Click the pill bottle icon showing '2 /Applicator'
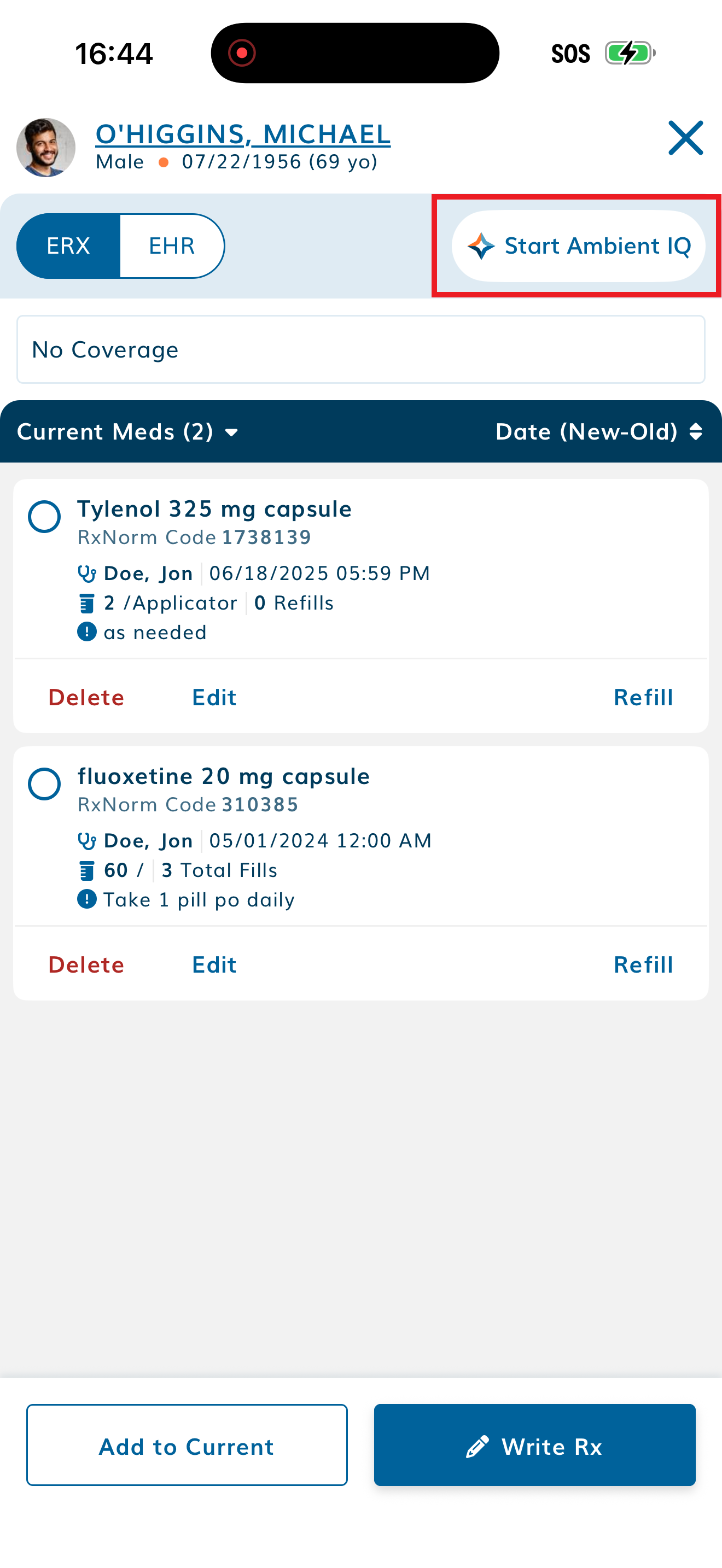Screen dimensions: 722x1568 87,602
